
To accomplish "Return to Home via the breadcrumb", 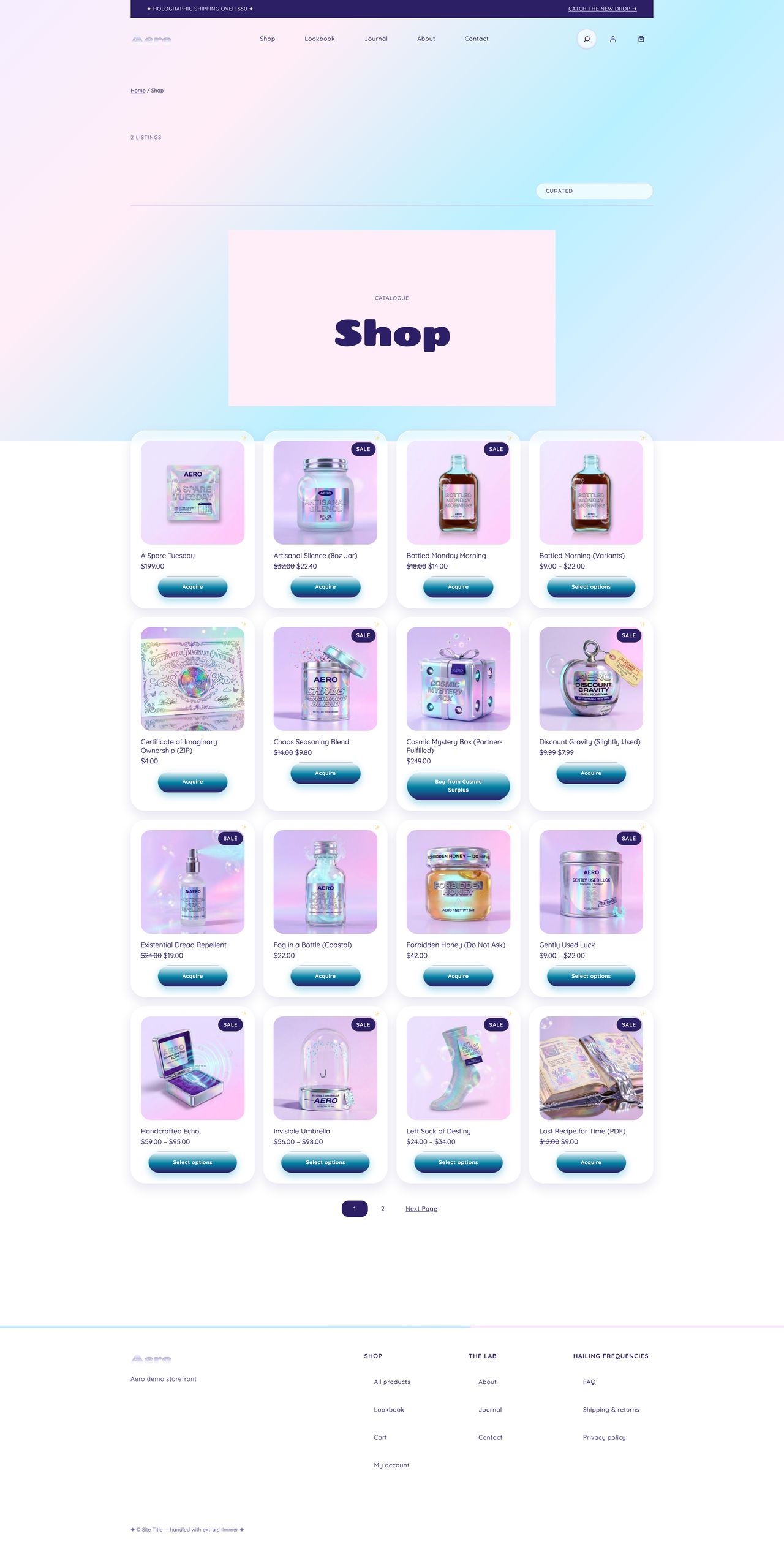I will [x=138, y=91].
